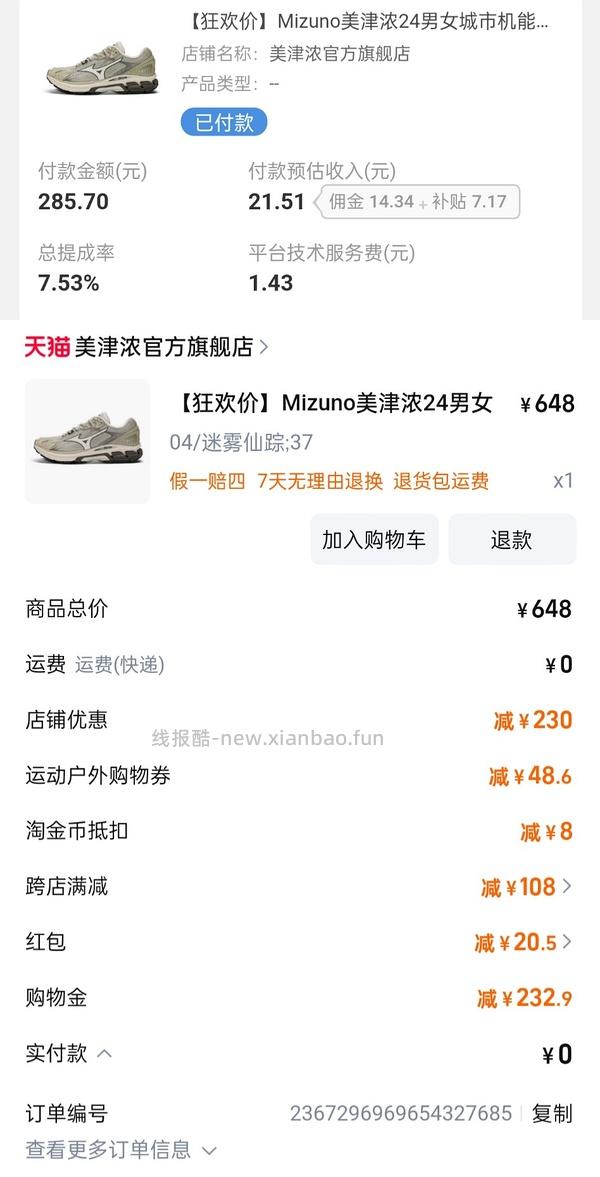Collapse the 实付款 price breakdown
Image resolution: width=600 pixels, height=1177 pixels.
[x=104, y=1053]
